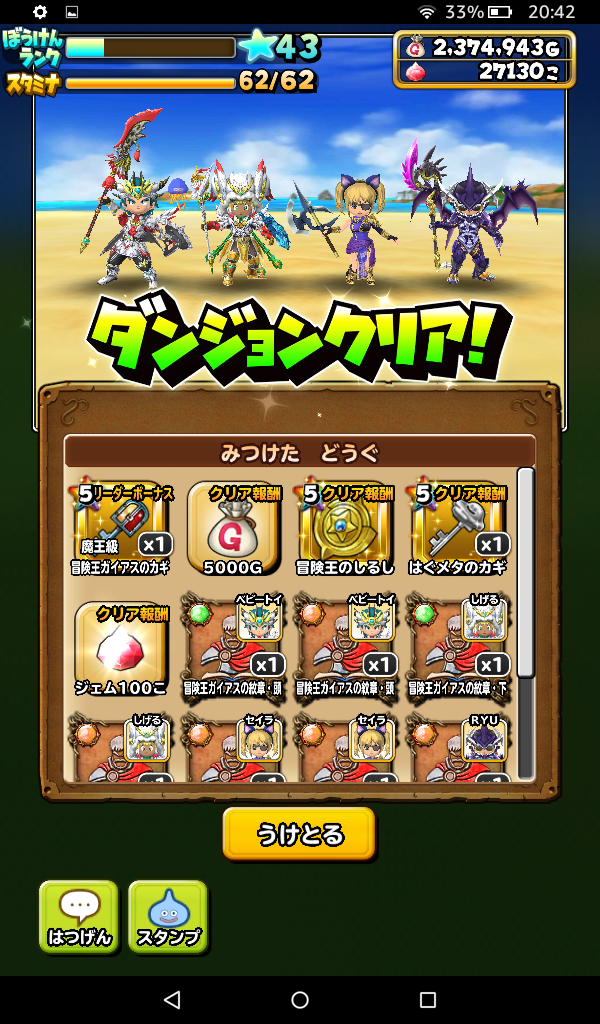View the 5000G clear reward
This screenshot has width=600, height=1024.
coord(233,527)
